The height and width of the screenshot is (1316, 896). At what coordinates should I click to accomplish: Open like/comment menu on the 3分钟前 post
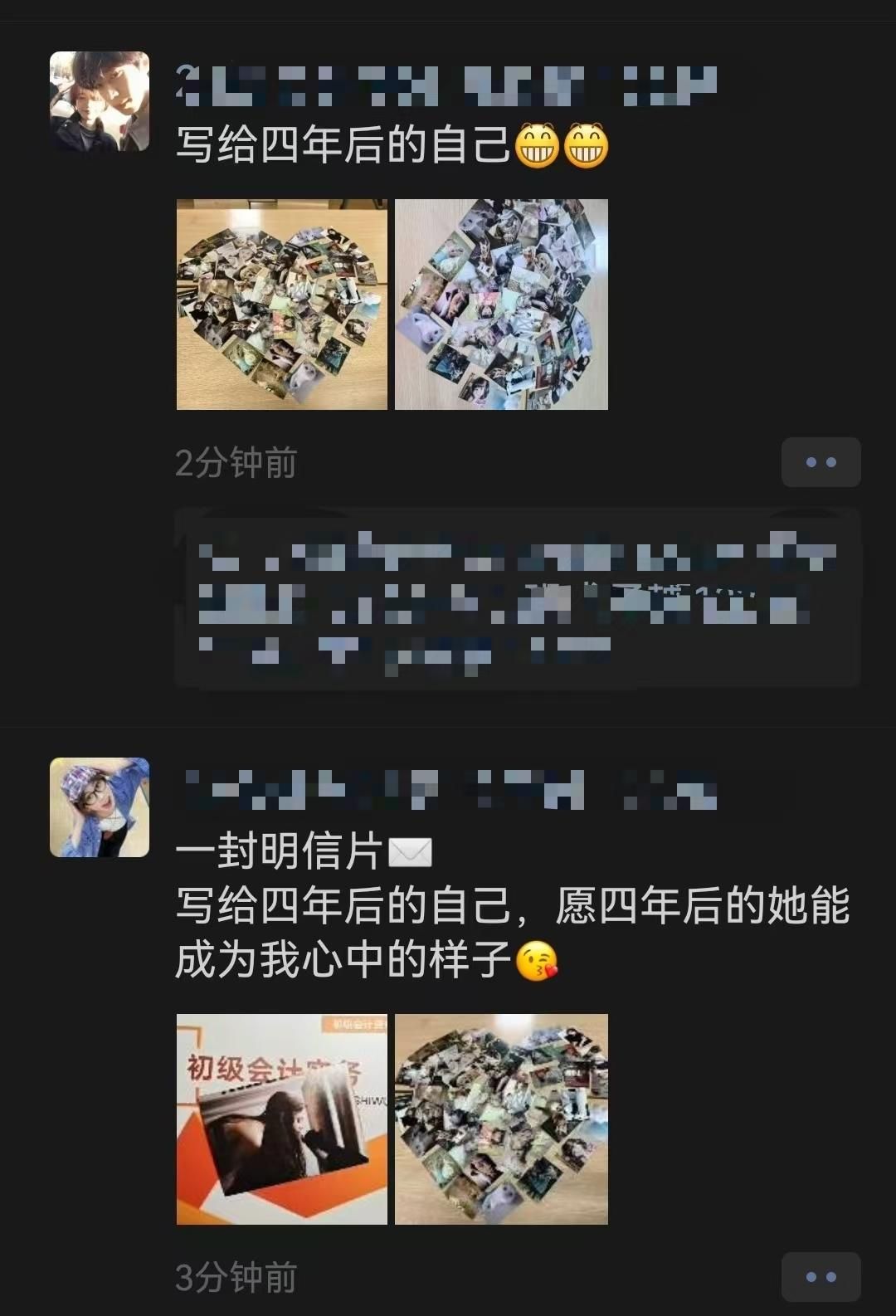[x=821, y=1277]
